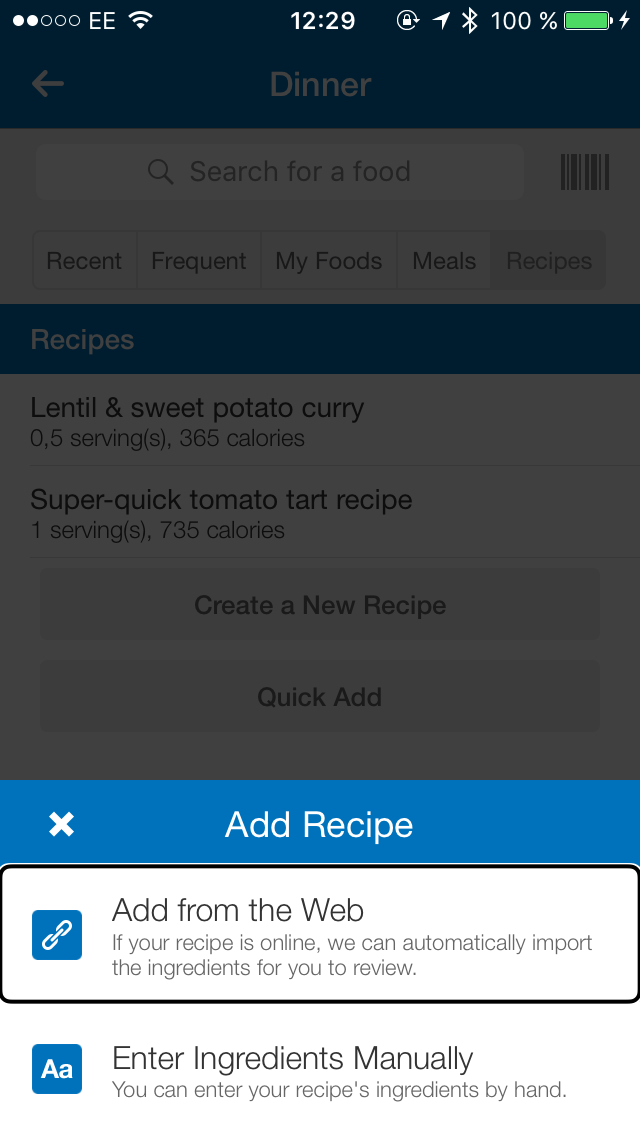640x1136 pixels.
Task: Tap the Quick Add button
Action: pos(320,697)
